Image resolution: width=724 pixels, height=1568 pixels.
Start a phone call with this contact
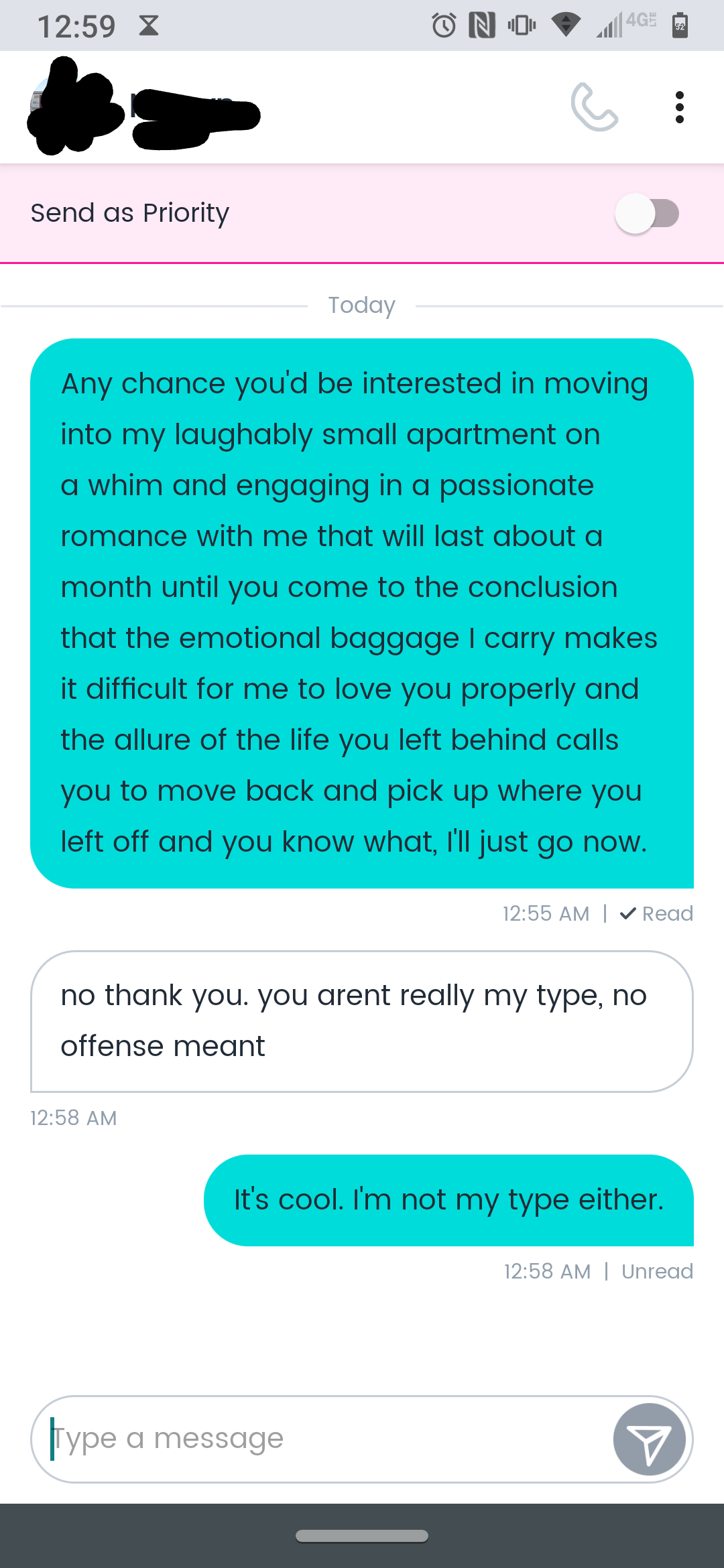coord(594,107)
